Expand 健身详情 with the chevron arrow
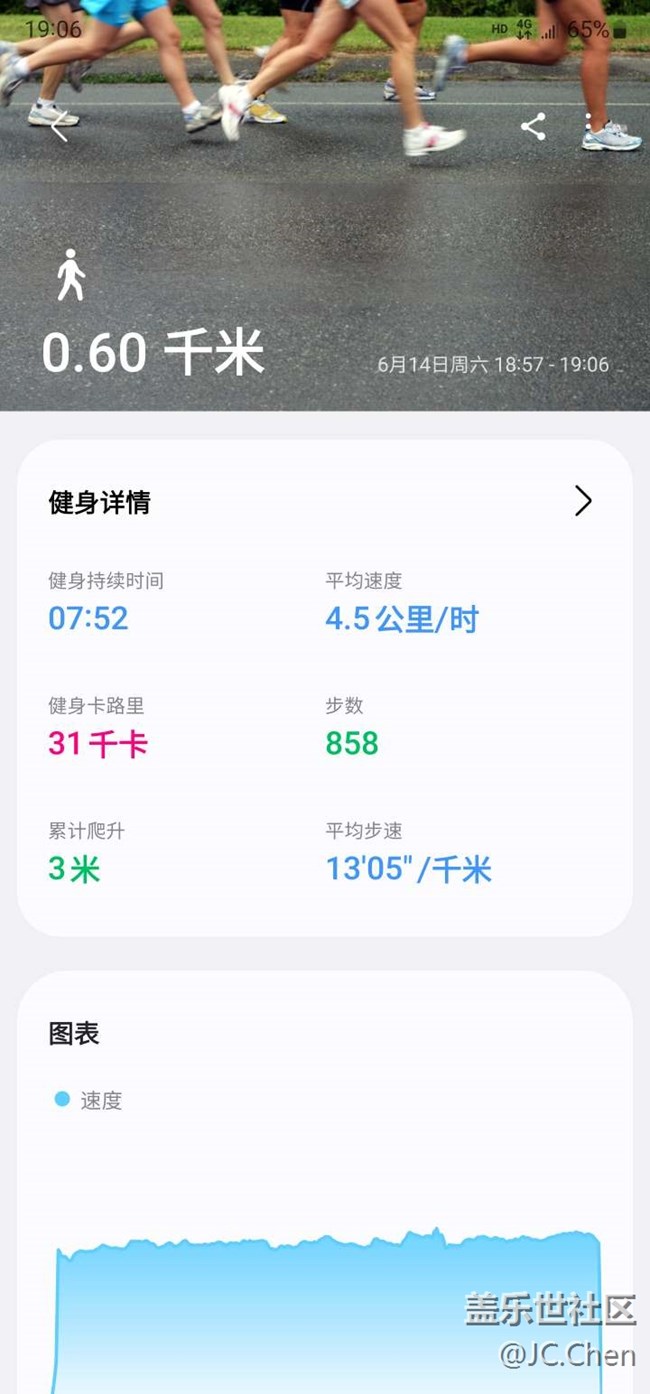 [x=583, y=501]
